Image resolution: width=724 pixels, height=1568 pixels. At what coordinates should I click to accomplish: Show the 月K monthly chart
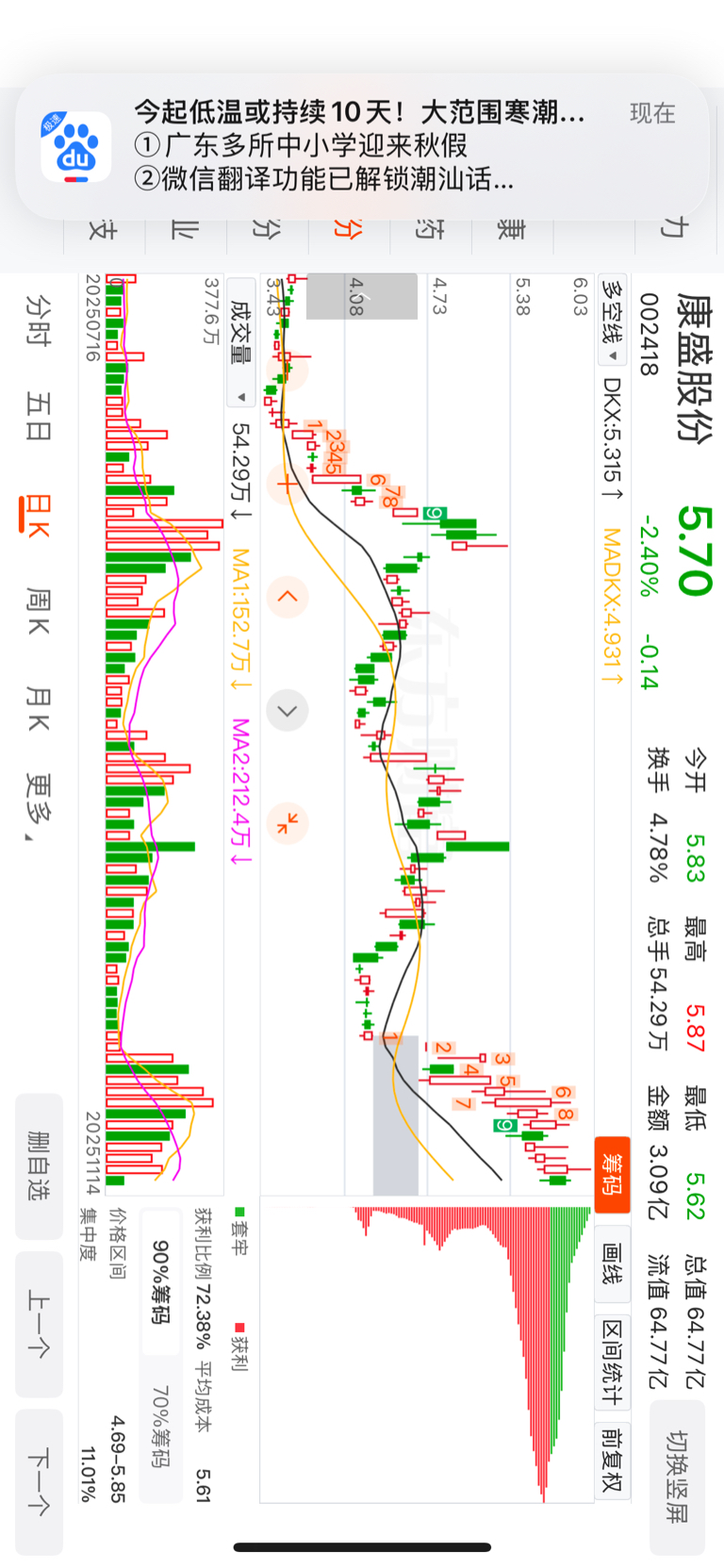(x=38, y=709)
